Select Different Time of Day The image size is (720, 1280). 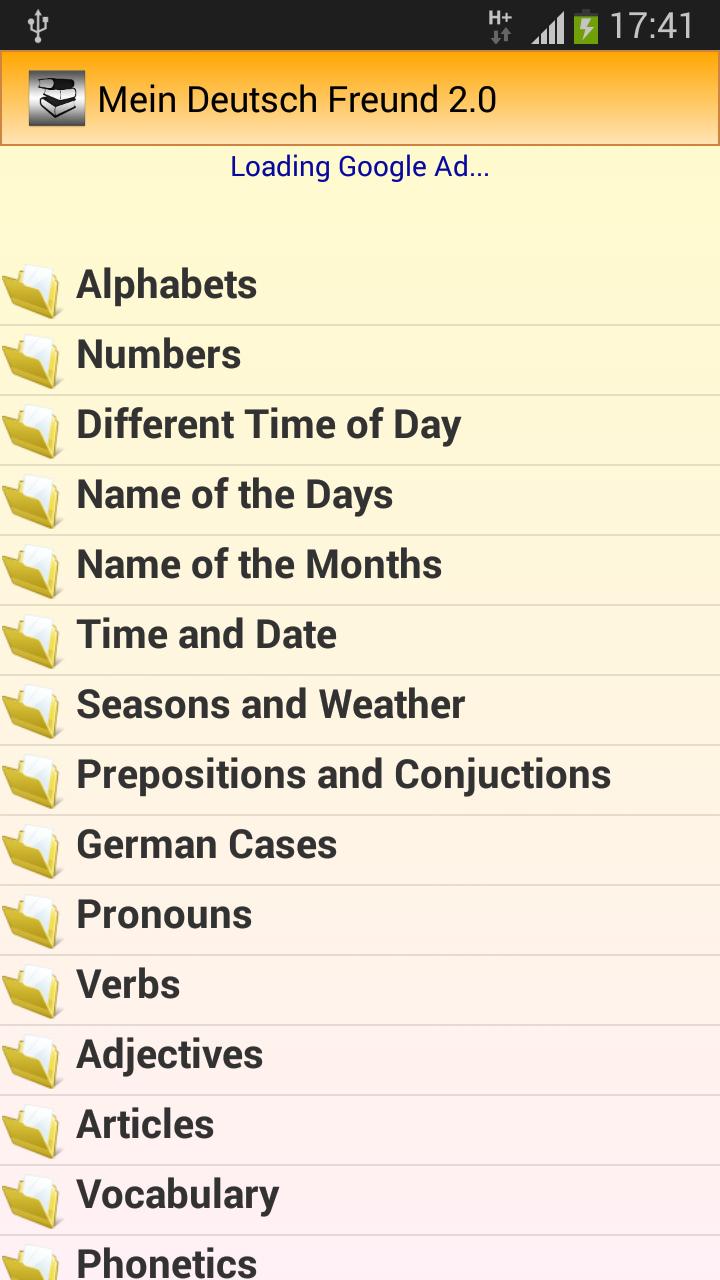pyautogui.click(x=270, y=423)
